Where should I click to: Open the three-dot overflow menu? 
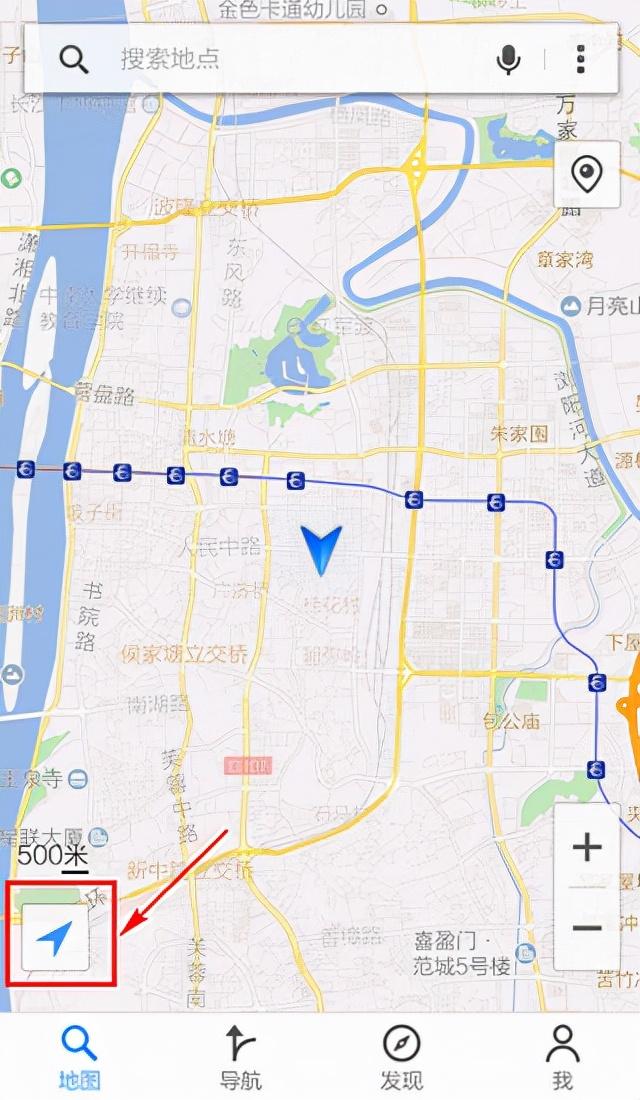(581, 59)
